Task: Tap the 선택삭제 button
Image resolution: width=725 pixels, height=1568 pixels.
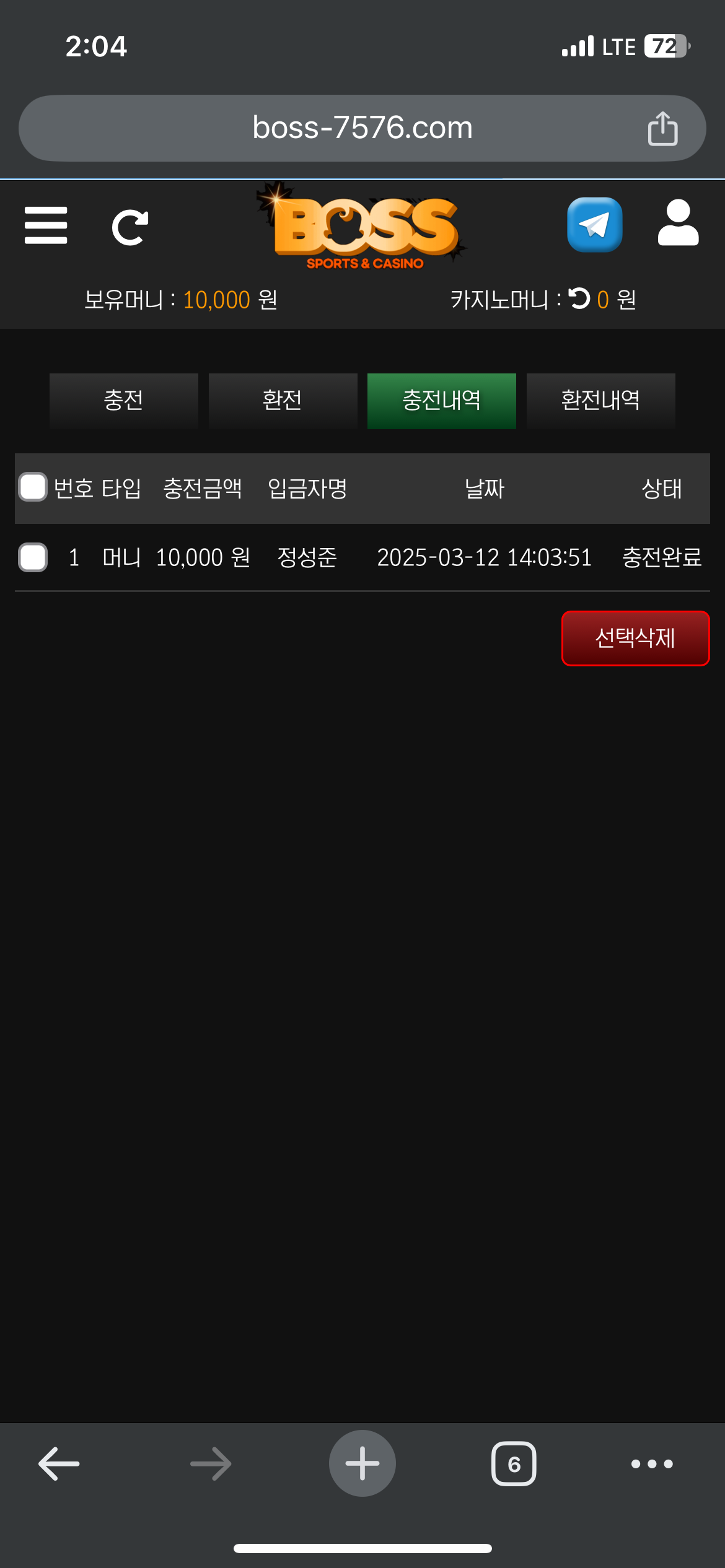Action: pos(635,638)
